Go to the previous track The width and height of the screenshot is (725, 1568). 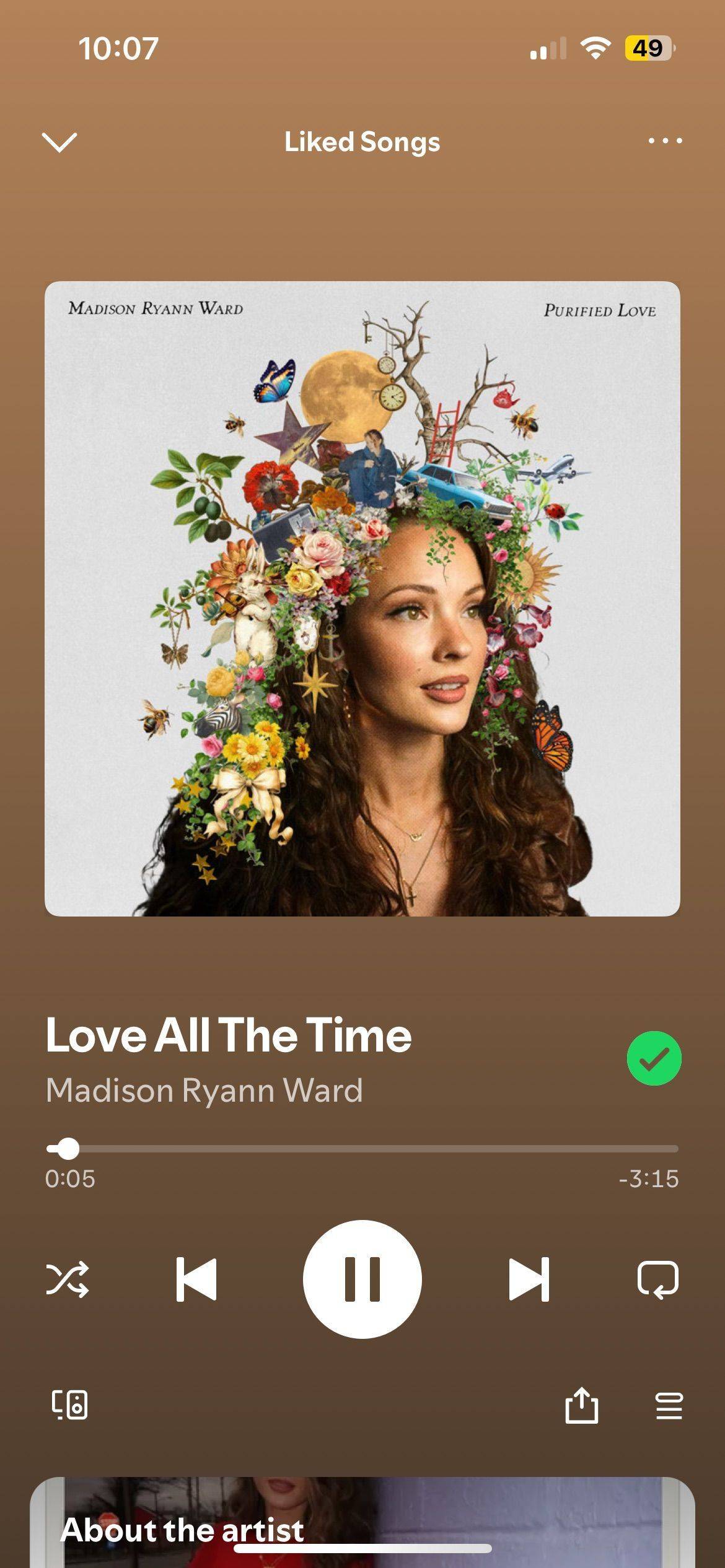click(196, 1279)
